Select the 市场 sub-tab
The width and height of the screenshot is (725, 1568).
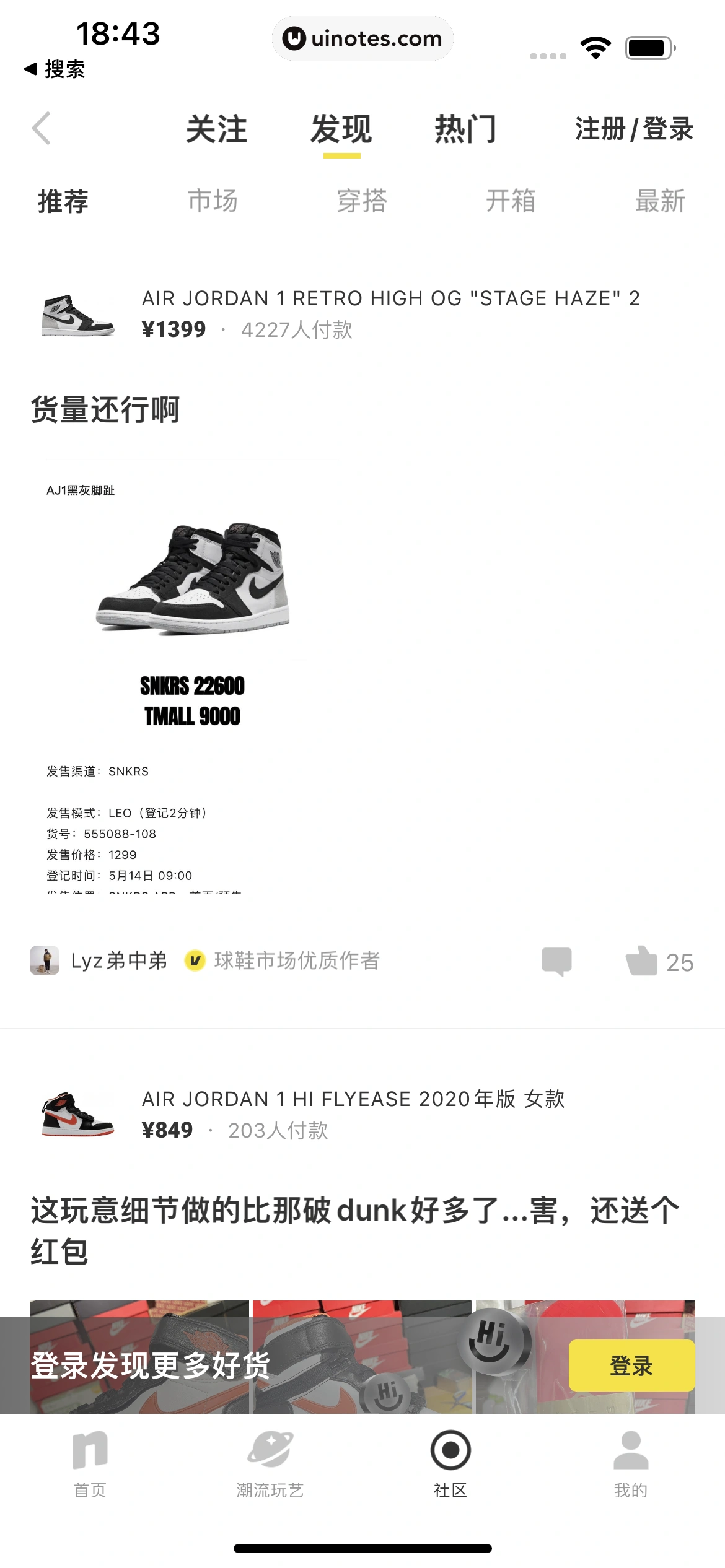[213, 201]
